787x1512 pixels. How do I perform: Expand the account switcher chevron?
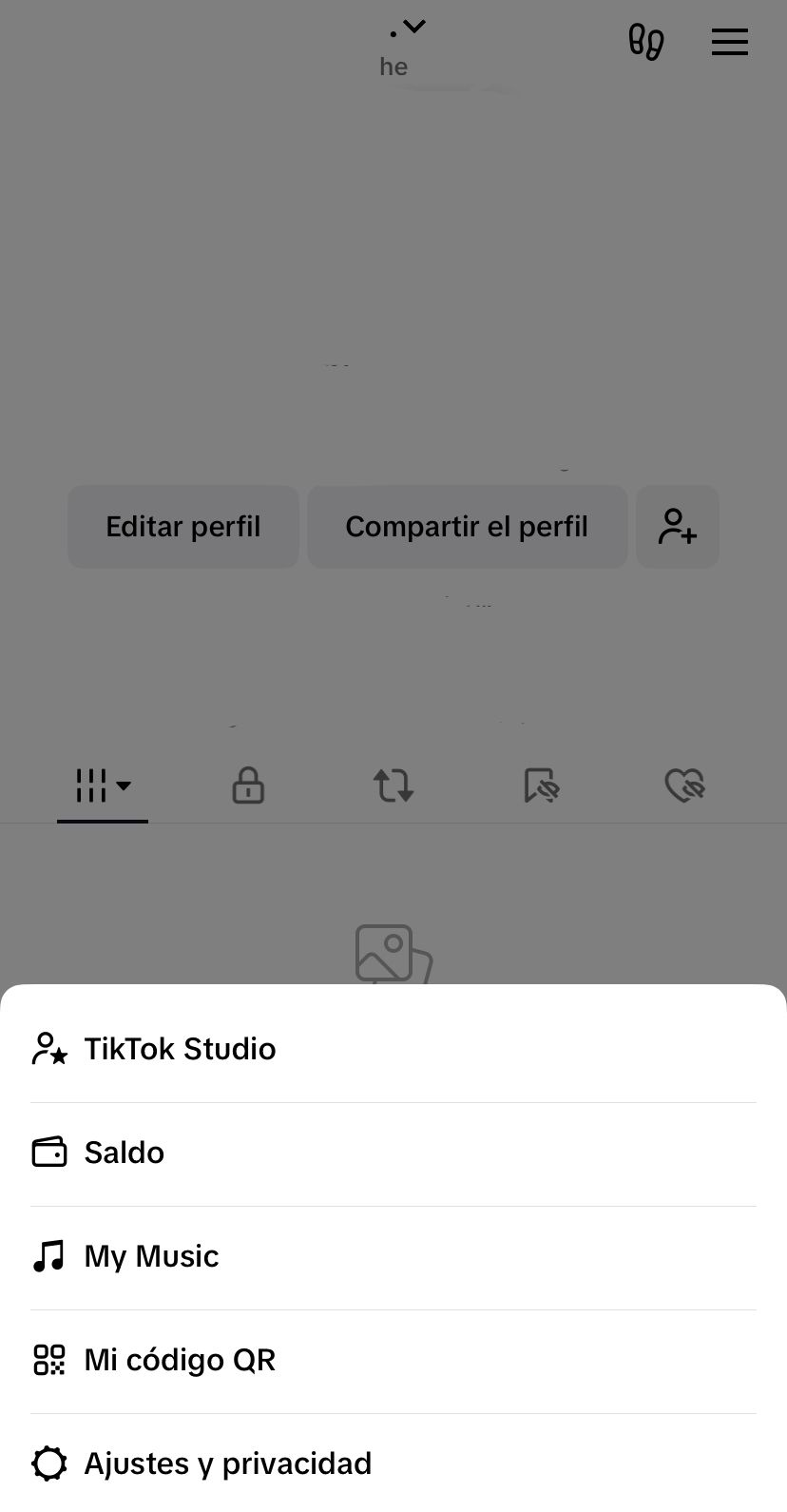413,27
